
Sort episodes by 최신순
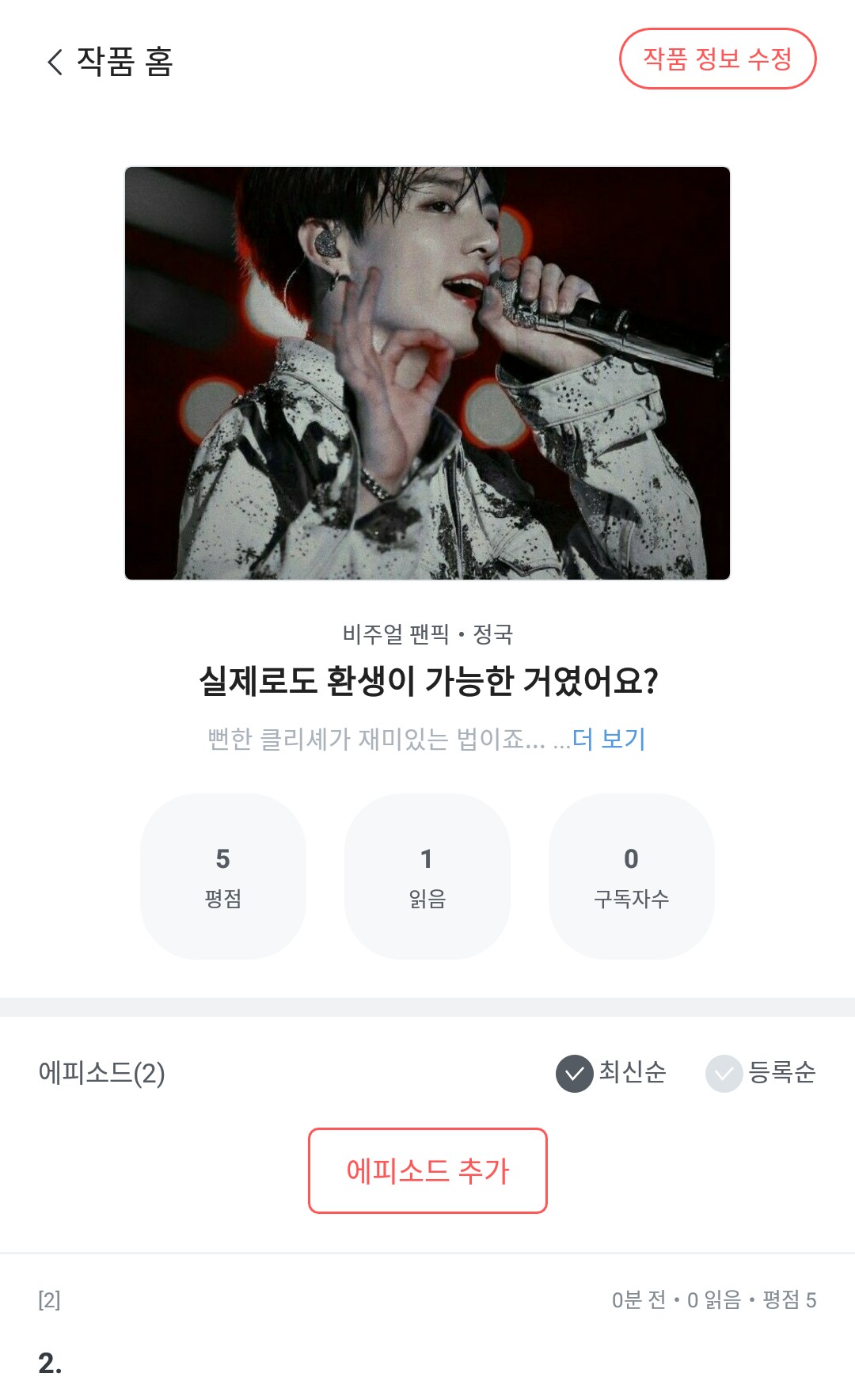(611, 1073)
